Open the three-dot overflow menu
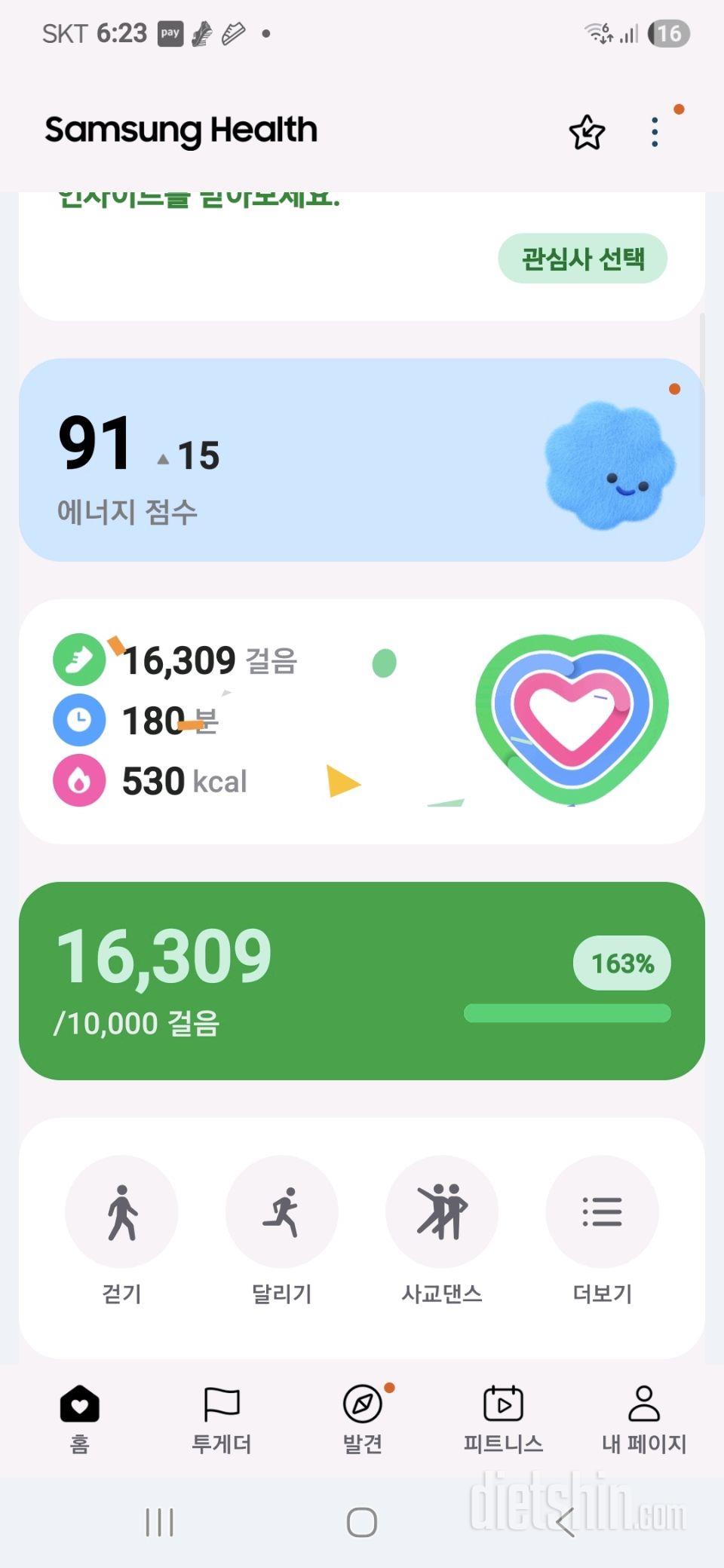 click(655, 133)
